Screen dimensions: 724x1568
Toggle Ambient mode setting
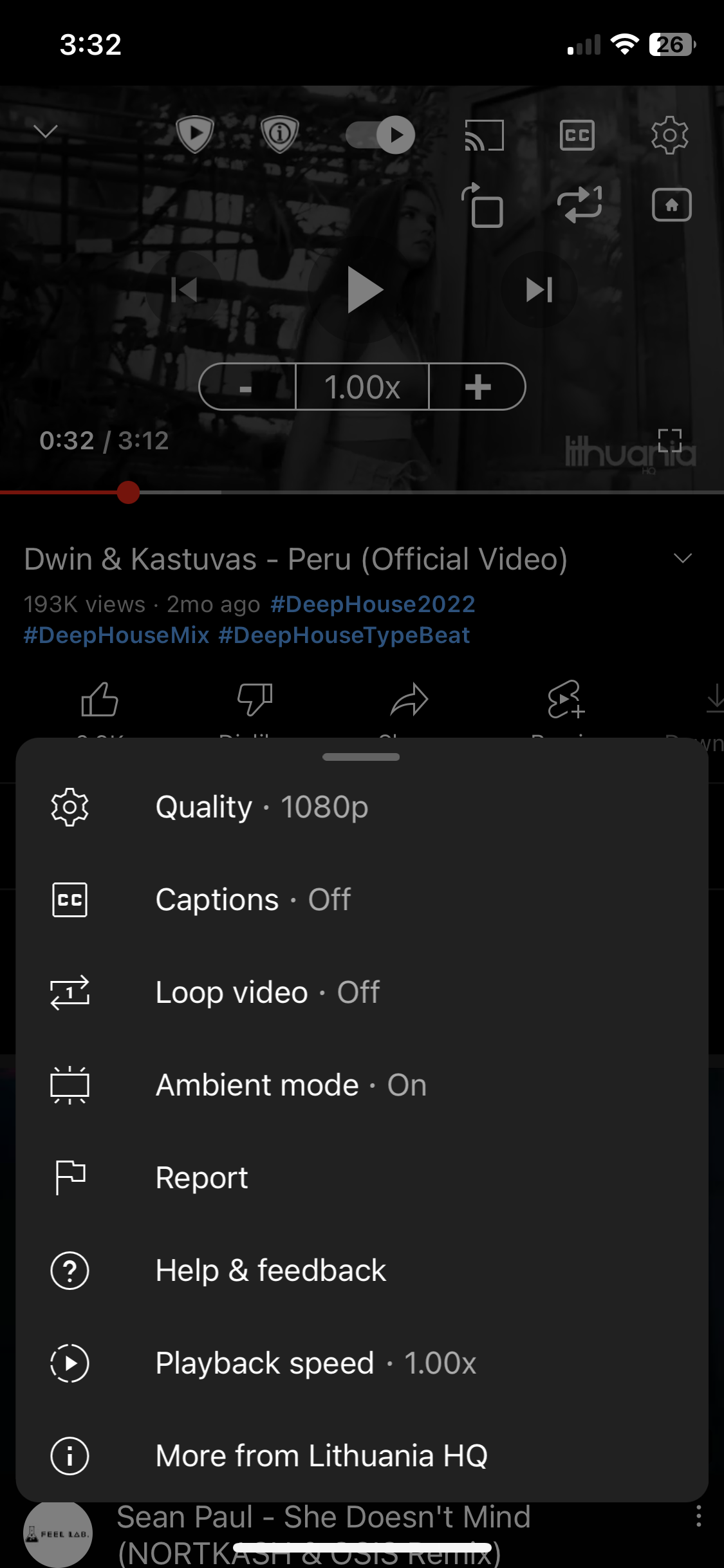point(291,1085)
